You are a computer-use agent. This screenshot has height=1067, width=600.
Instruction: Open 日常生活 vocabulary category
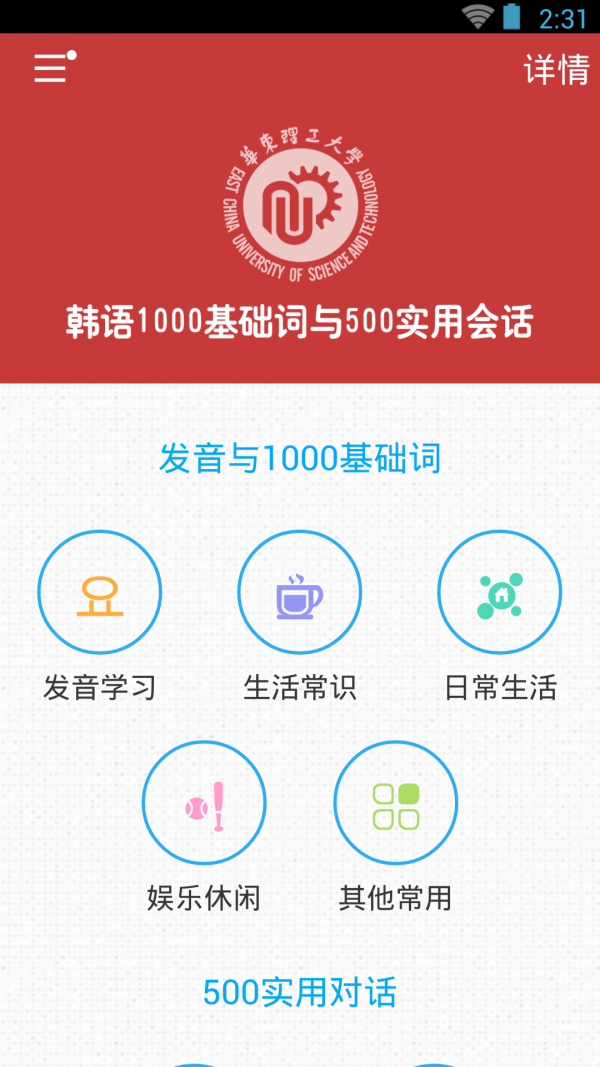coord(499,593)
